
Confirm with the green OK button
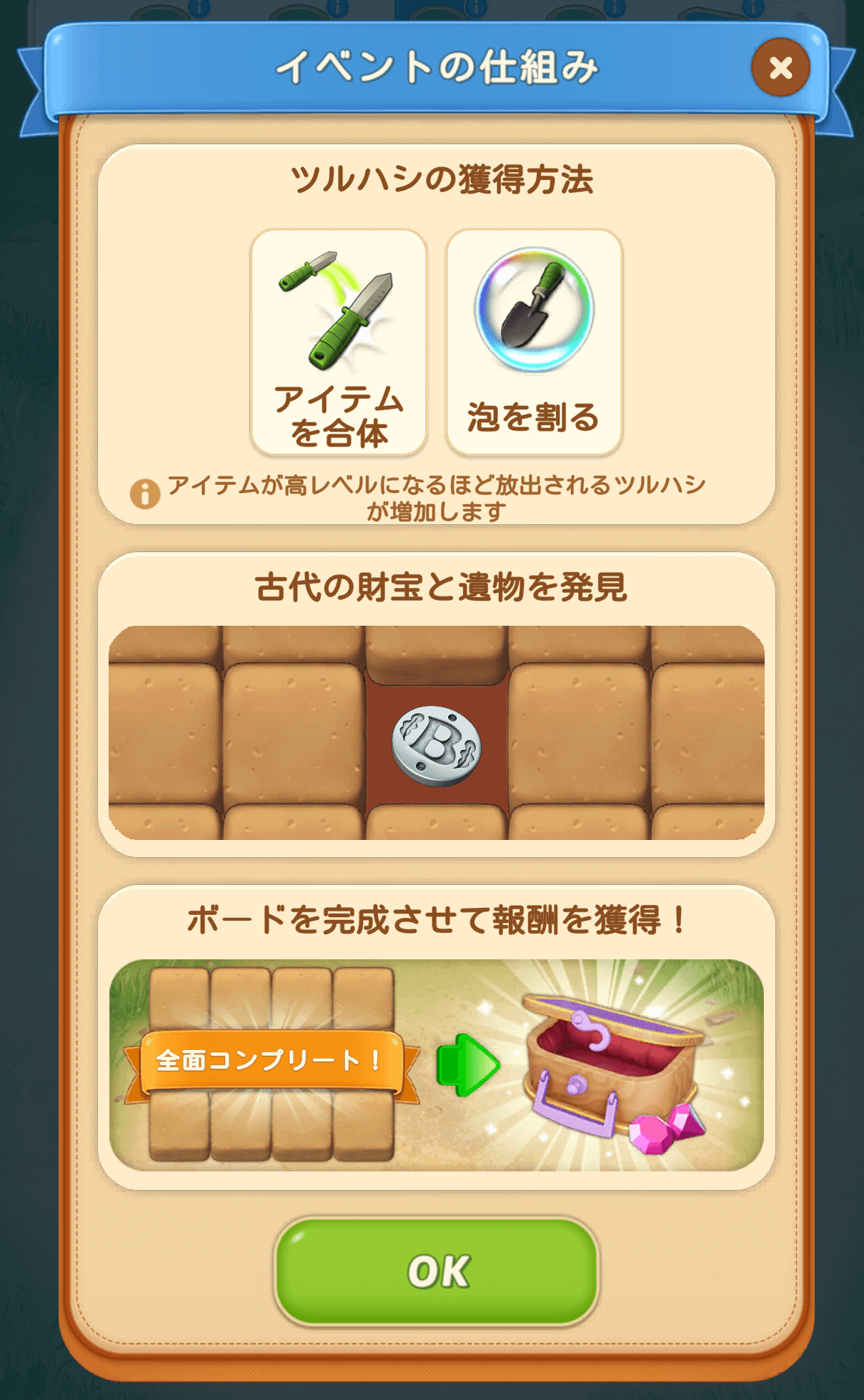[x=437, y=1271]
